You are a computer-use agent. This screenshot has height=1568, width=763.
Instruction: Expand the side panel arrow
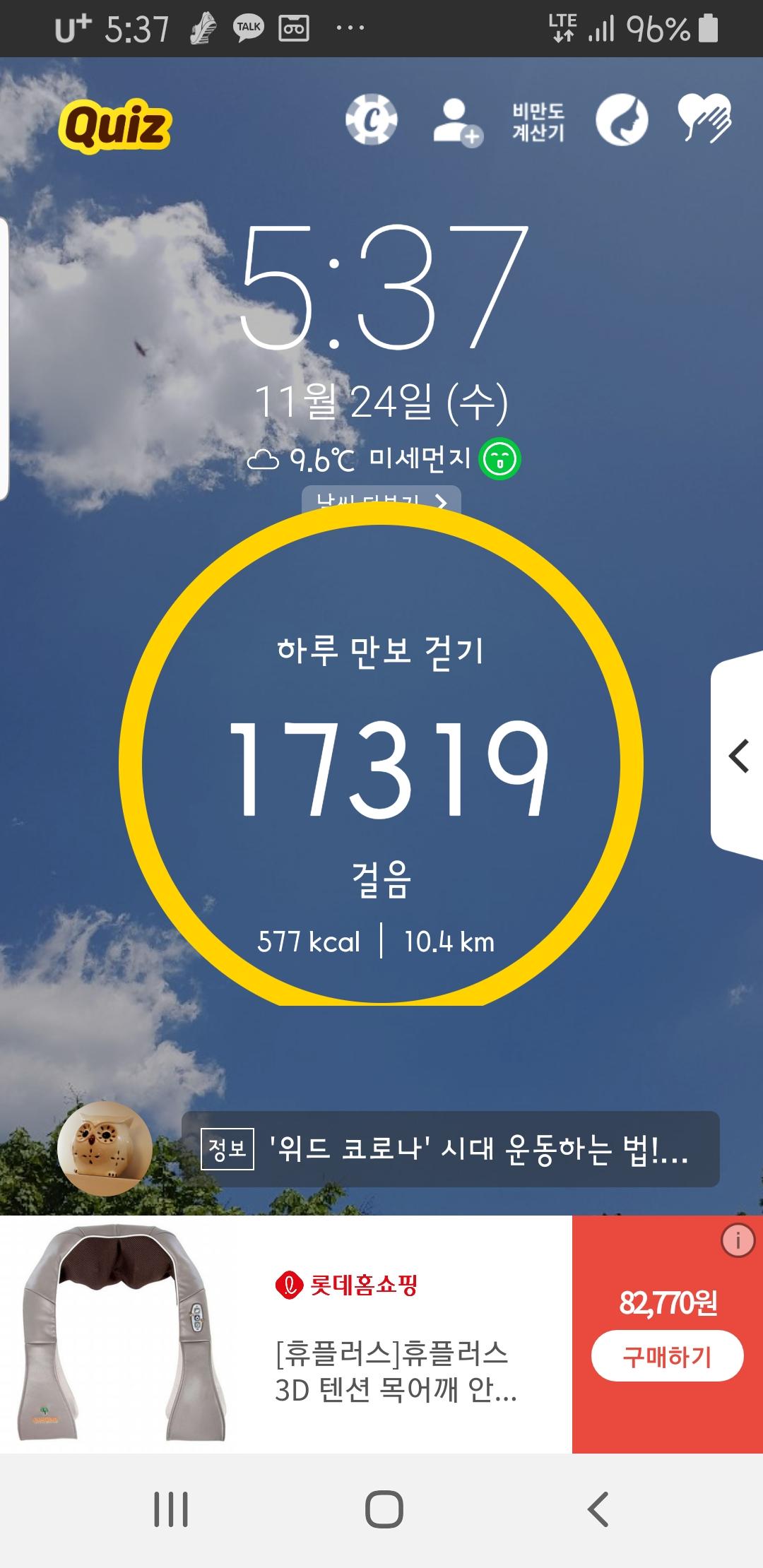738,756
